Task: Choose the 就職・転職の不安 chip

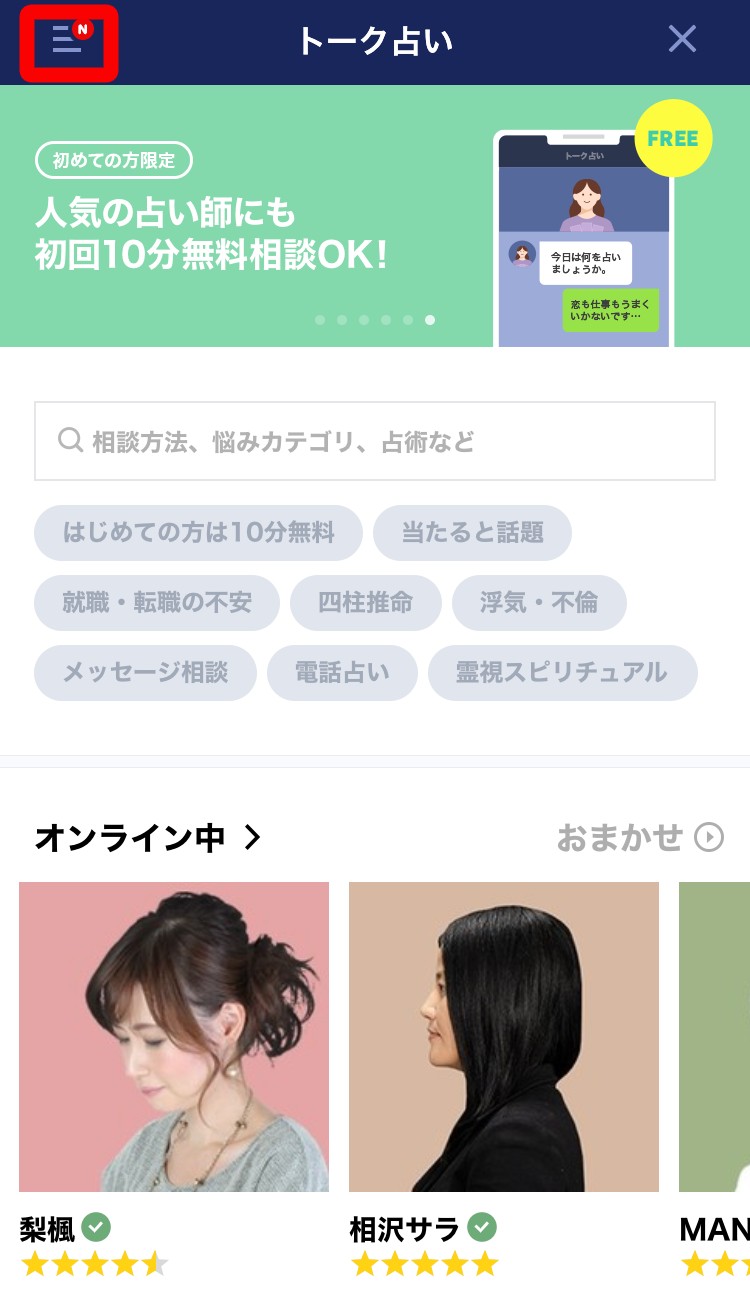Action: point(157,602)
